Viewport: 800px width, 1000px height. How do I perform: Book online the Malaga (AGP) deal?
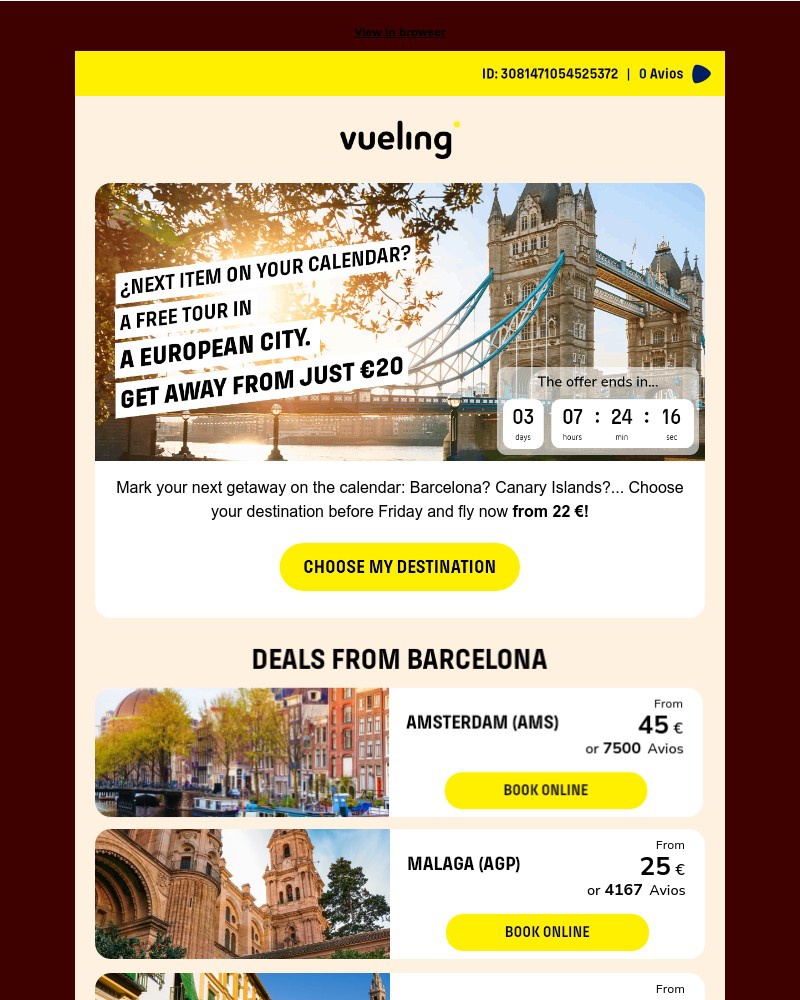[x=547, y=932]
